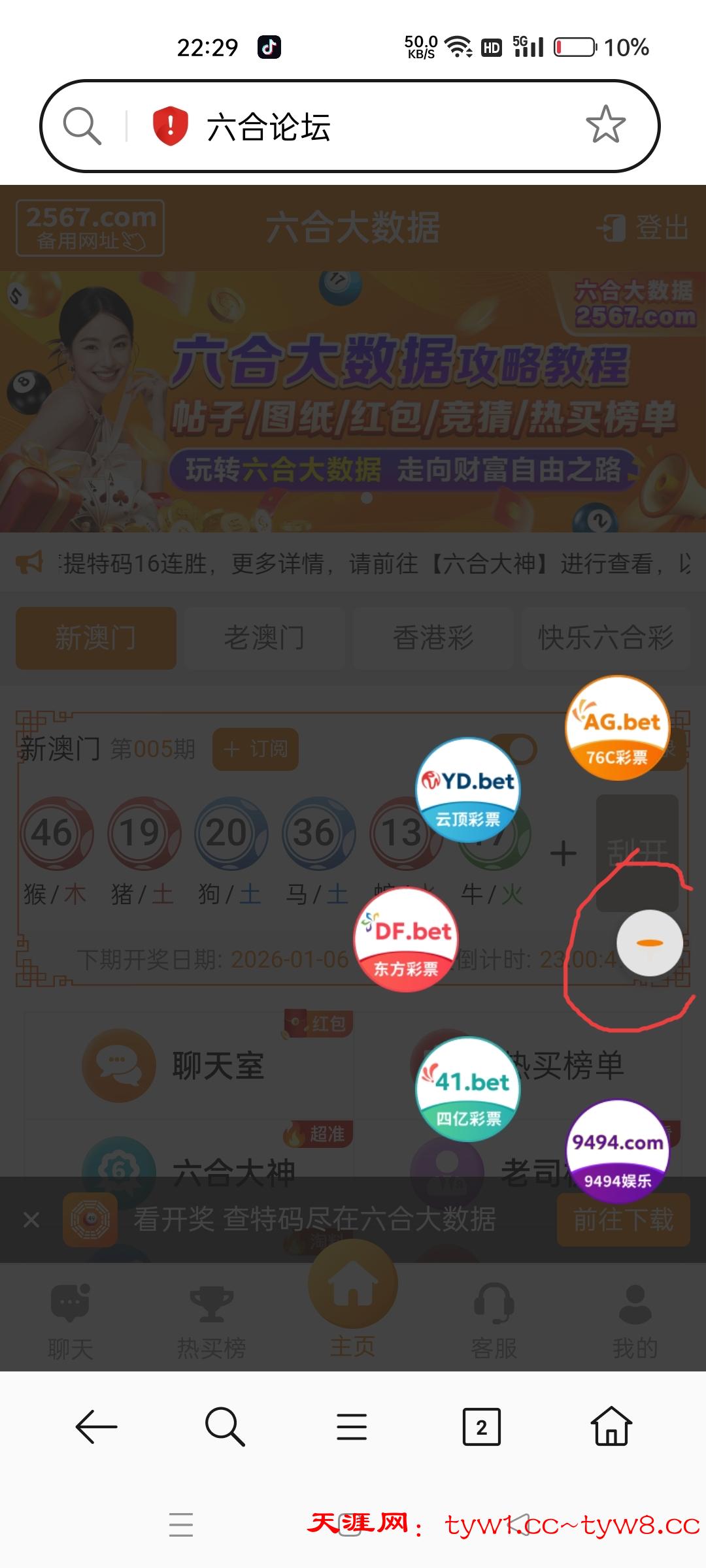Image resolution: width=706 pixels, height=1568 pixels.
Task: Go to the browser home page
Action: (611, 1426)
